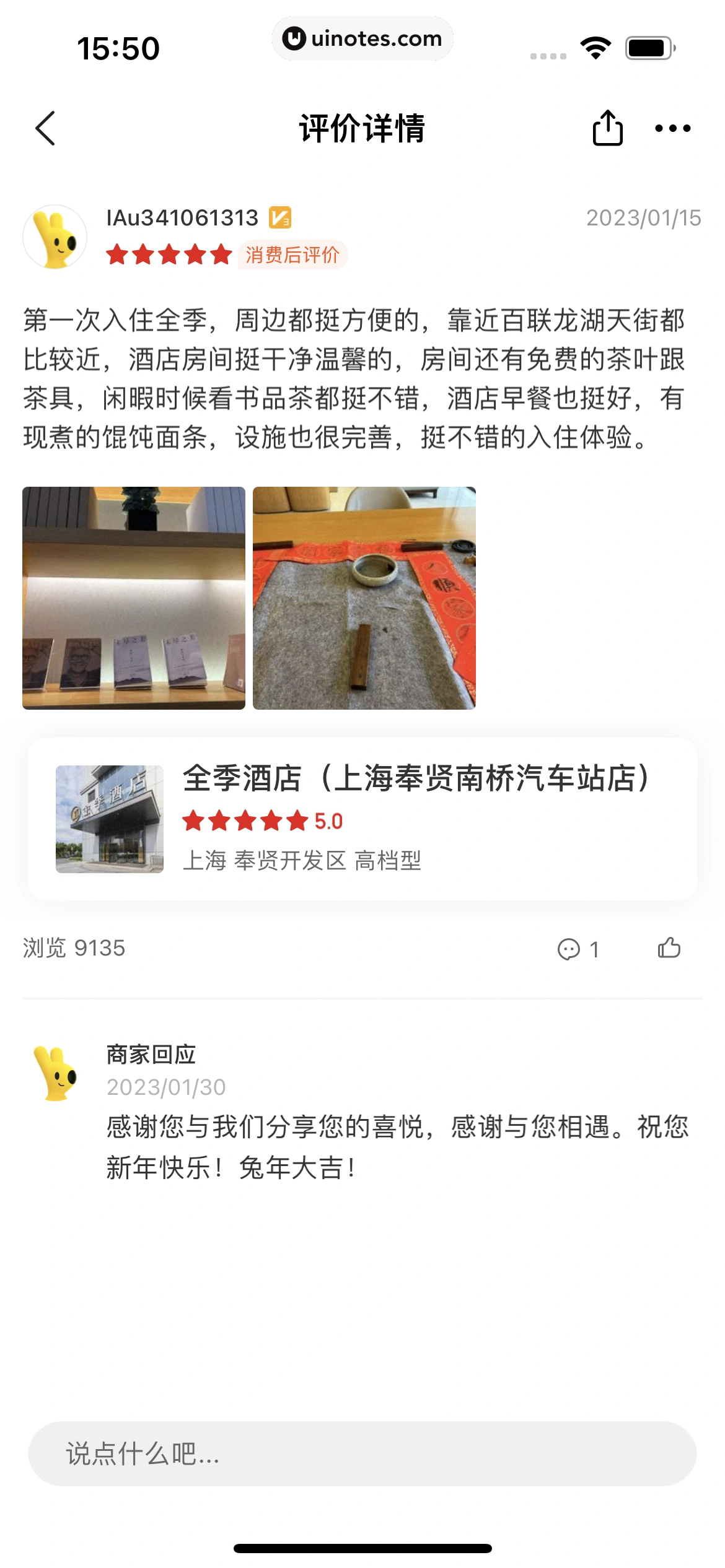View the bookshelf review photo
The width and height of the screenshot is (725, 1568).
pyautogui.click(x=134, y=598)
